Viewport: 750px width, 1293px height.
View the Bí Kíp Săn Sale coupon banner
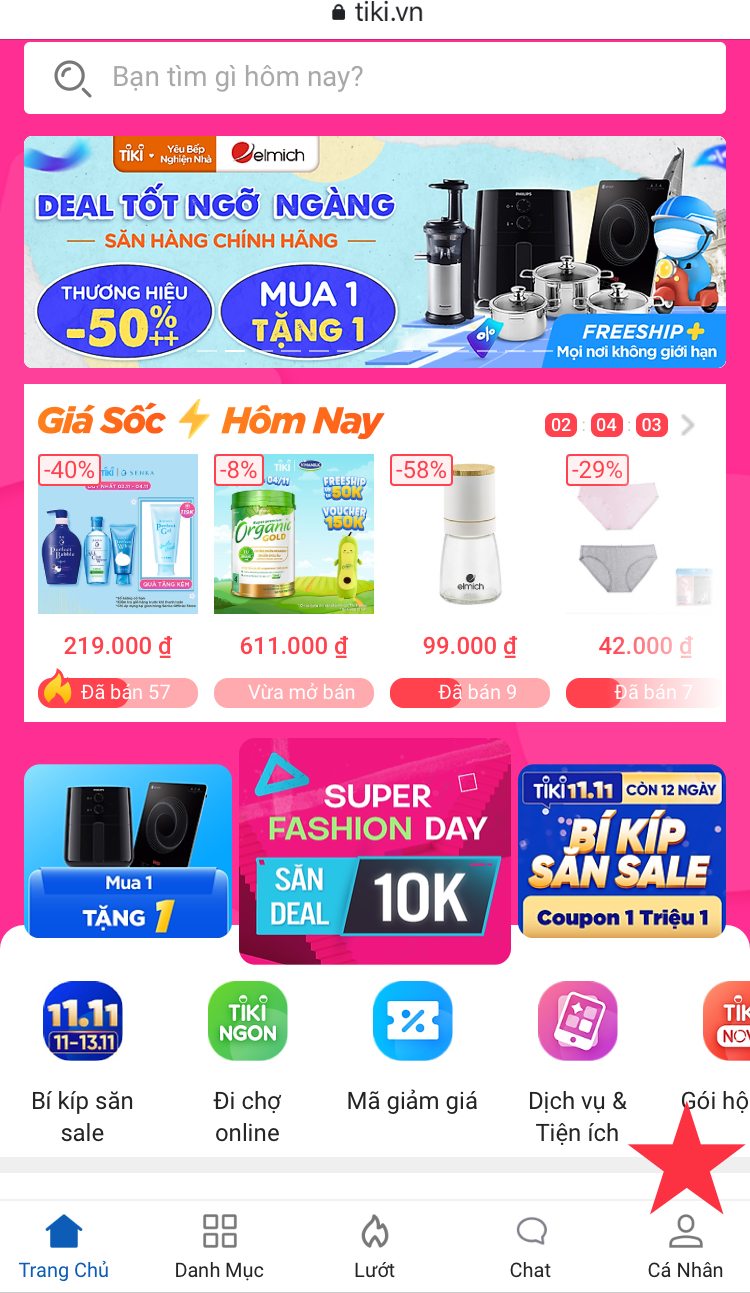(x=621, y=851)
